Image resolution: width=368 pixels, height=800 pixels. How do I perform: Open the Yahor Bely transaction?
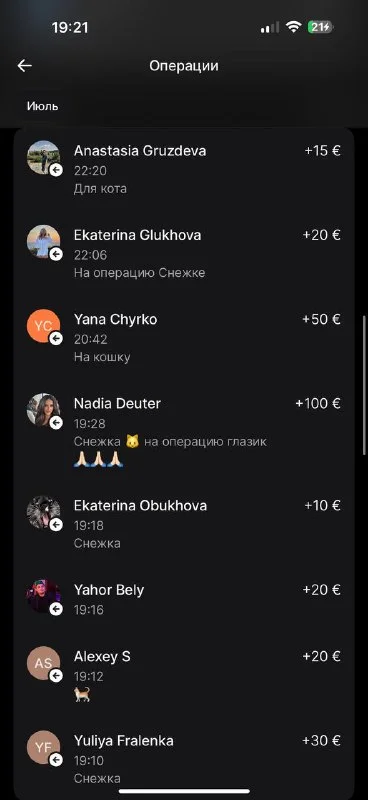pyautogui.click(x=184, y=599)
